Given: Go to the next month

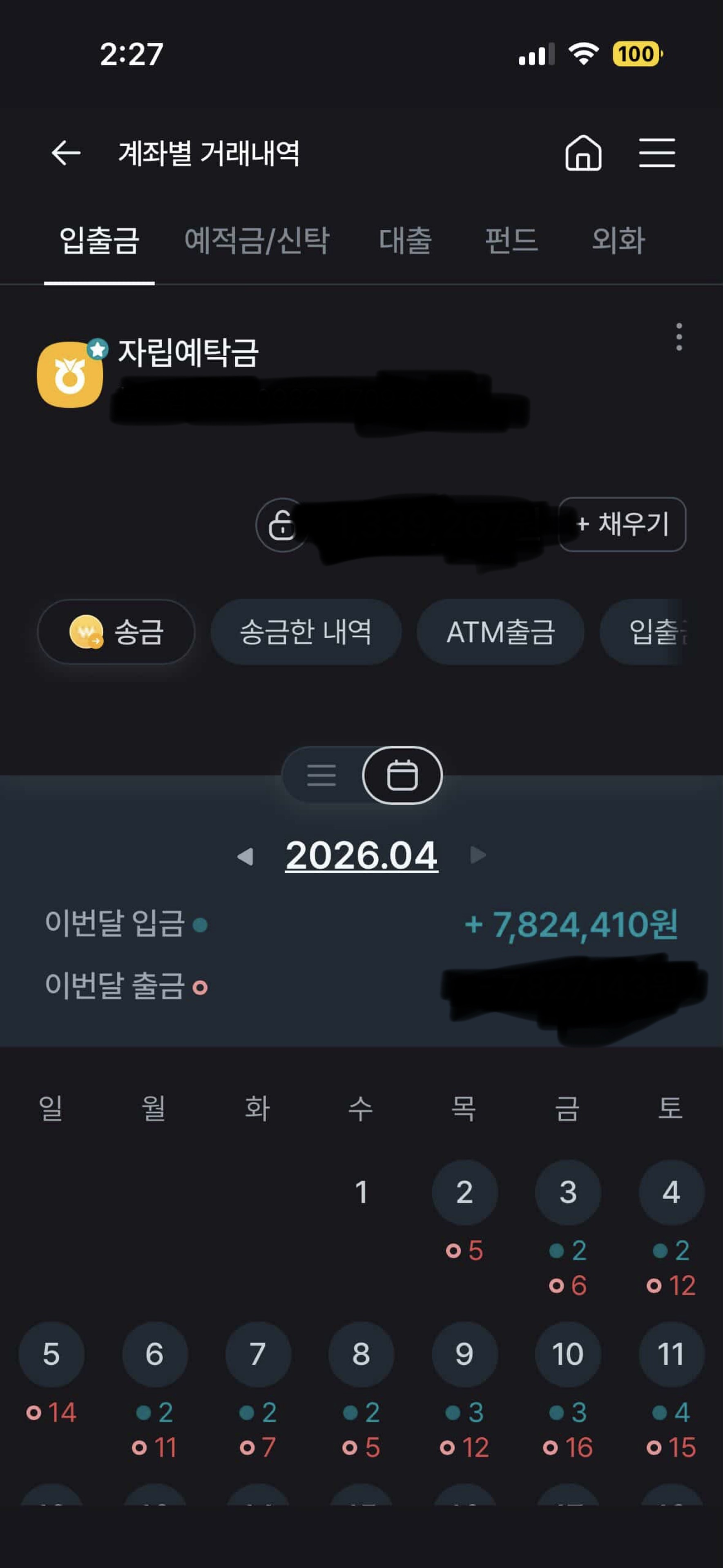Looking at the screenshot, I should (478, 855).
